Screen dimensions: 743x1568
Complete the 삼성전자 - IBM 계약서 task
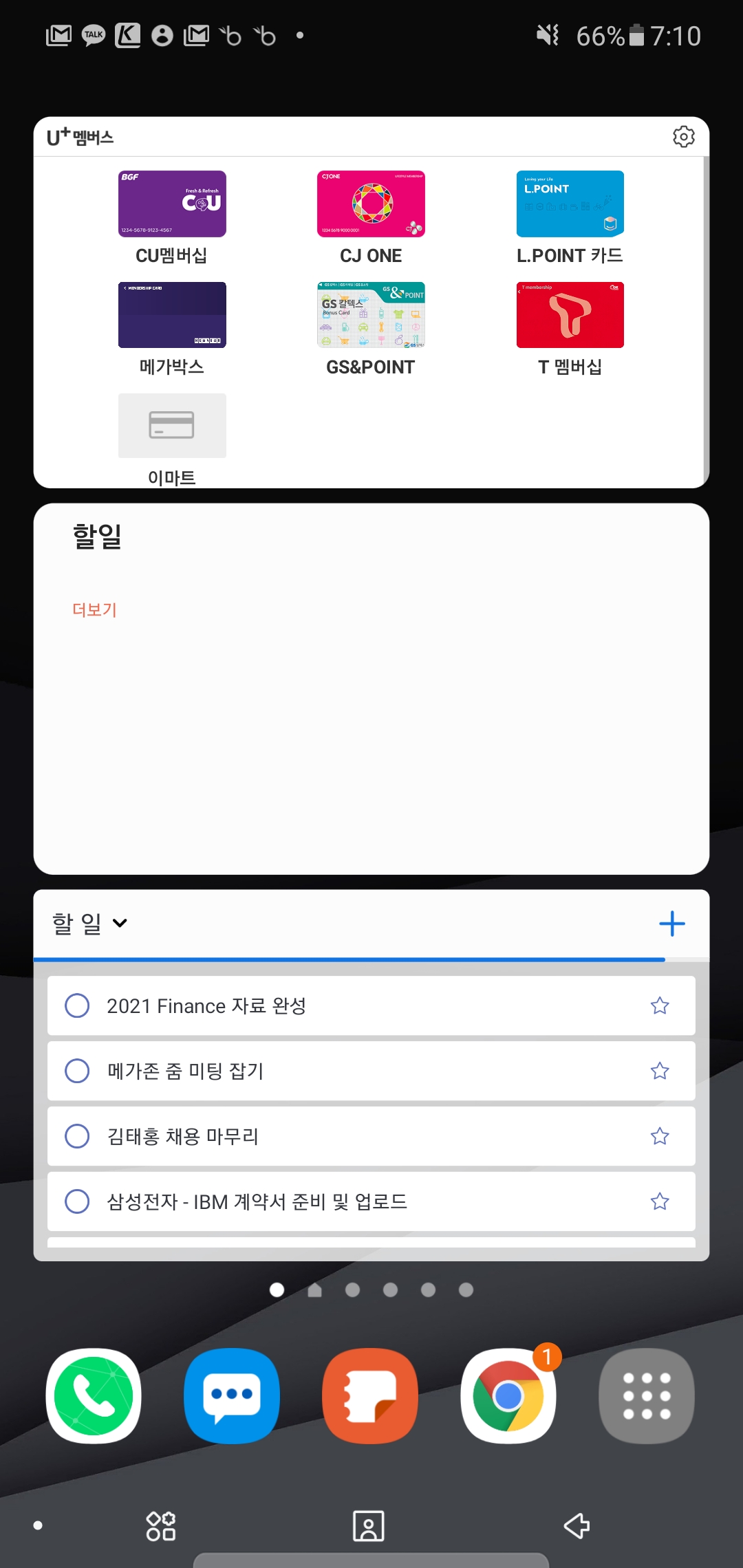[77, 1201]
